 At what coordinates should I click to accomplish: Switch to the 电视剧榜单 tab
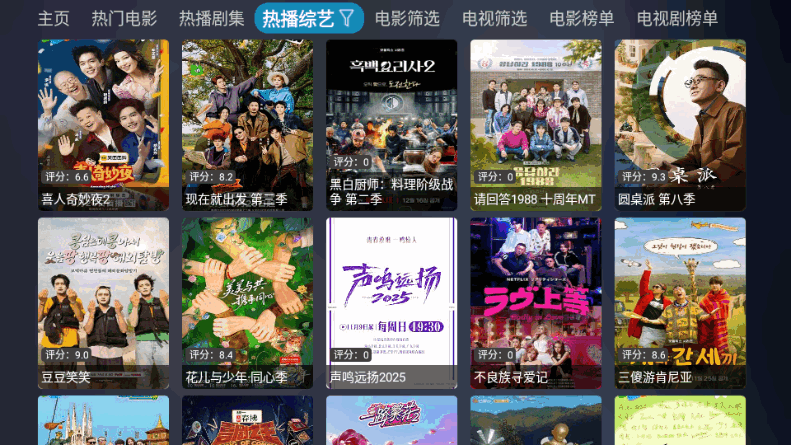pyautogui.click(x=677, y=18)
